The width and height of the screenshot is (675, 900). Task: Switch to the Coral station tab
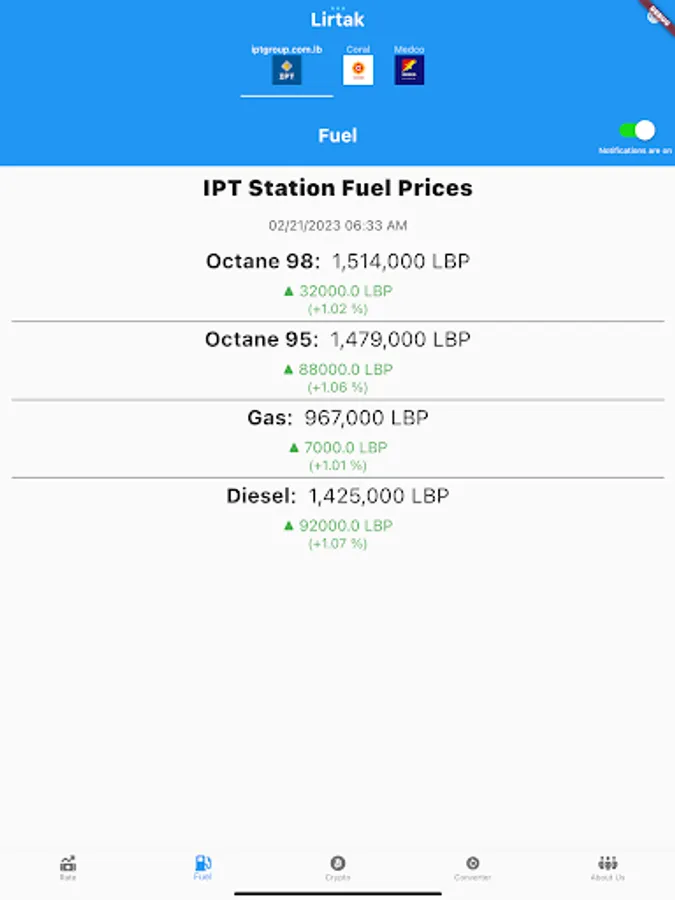[358, 68]
